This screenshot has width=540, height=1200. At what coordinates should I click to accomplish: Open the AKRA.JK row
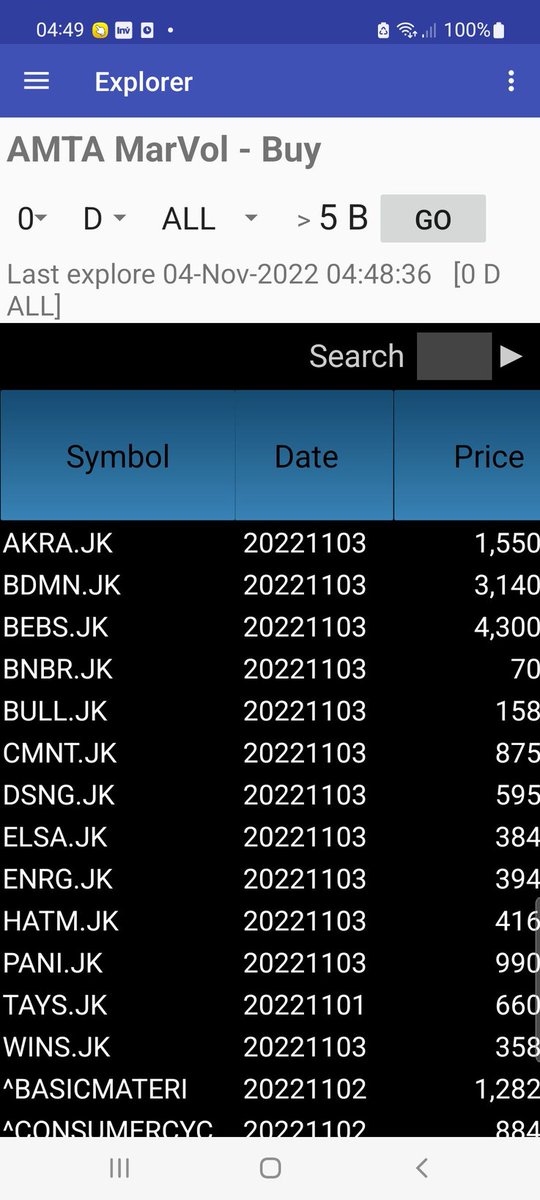[270, 543]
